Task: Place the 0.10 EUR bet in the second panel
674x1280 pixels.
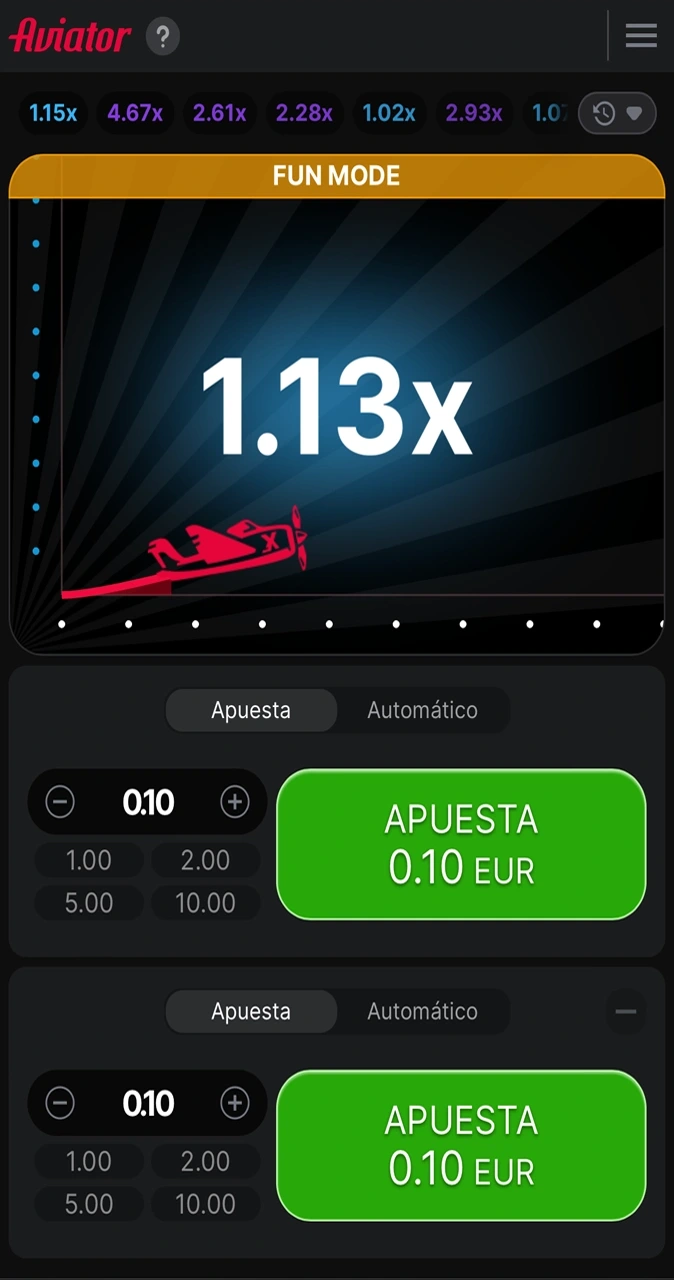Action: click(461, 1145)
